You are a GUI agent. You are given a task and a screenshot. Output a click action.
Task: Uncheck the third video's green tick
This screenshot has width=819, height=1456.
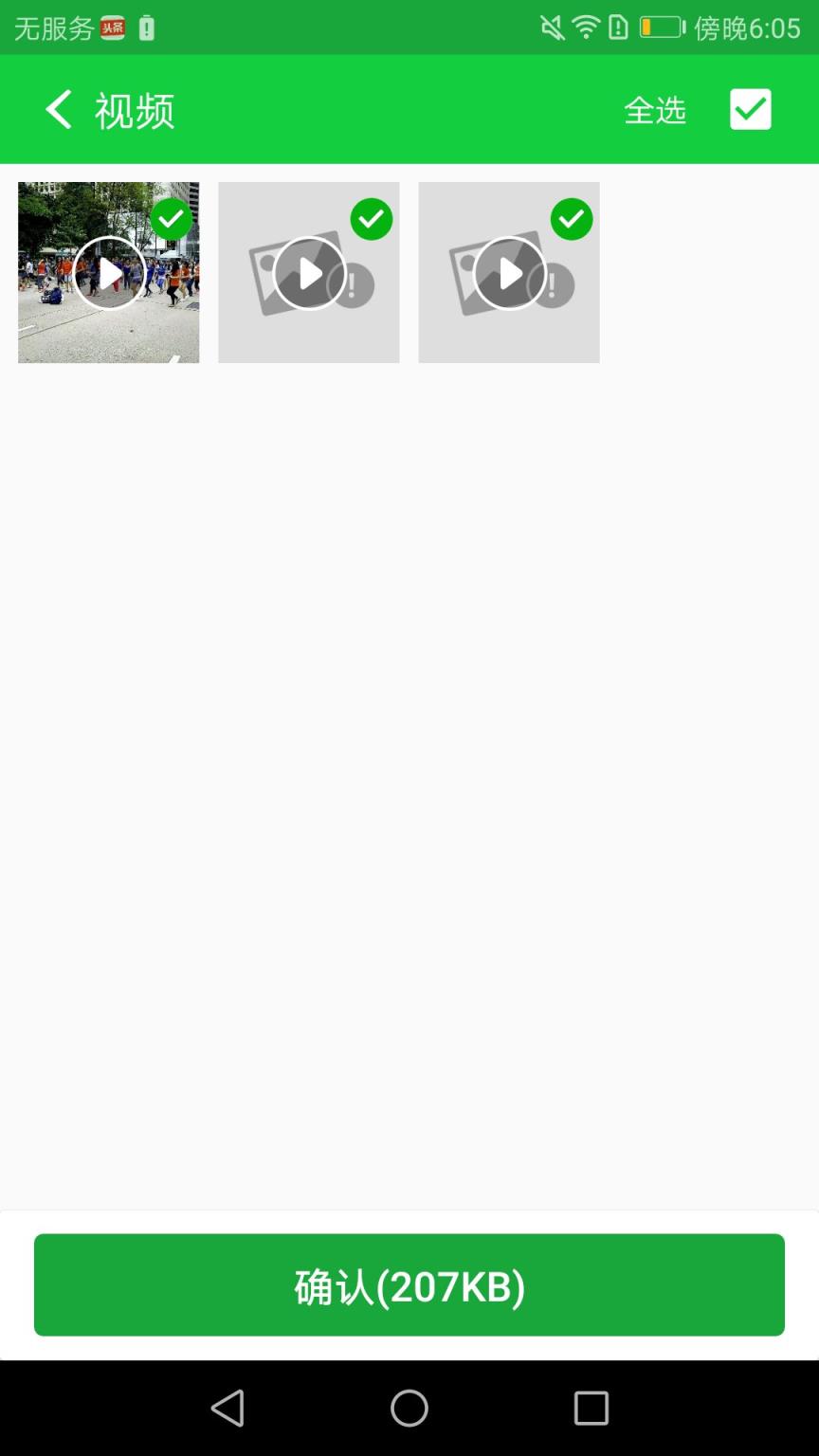572,219
